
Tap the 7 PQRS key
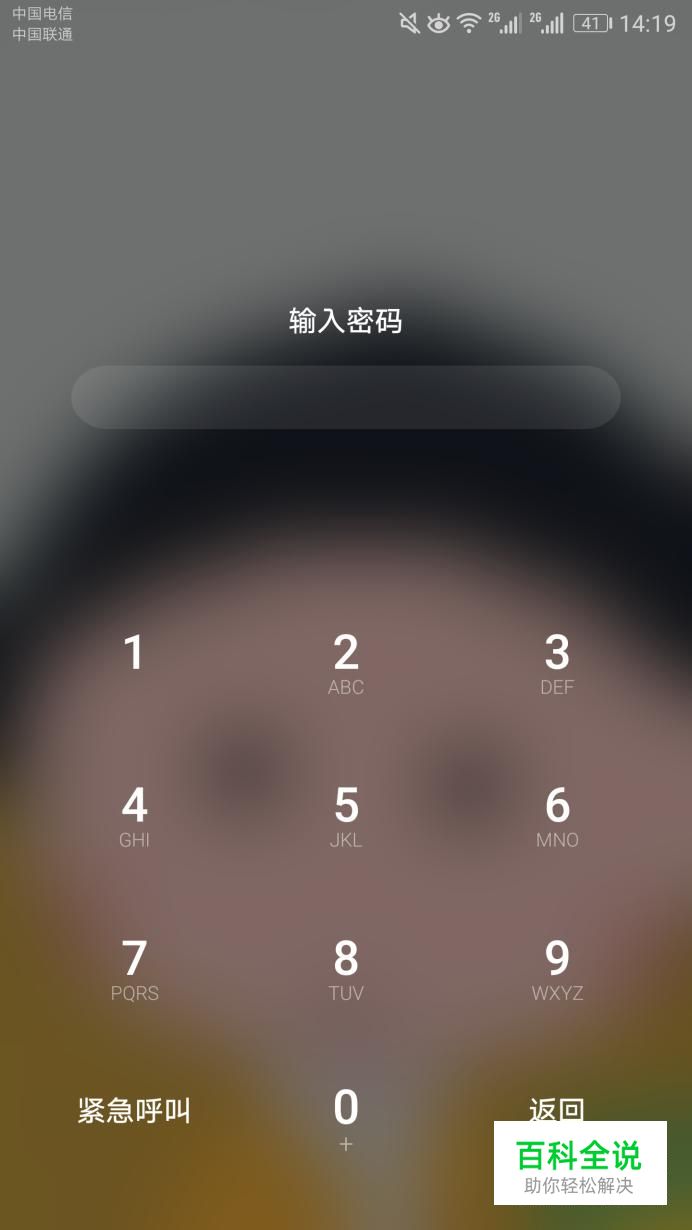point(134,969)
